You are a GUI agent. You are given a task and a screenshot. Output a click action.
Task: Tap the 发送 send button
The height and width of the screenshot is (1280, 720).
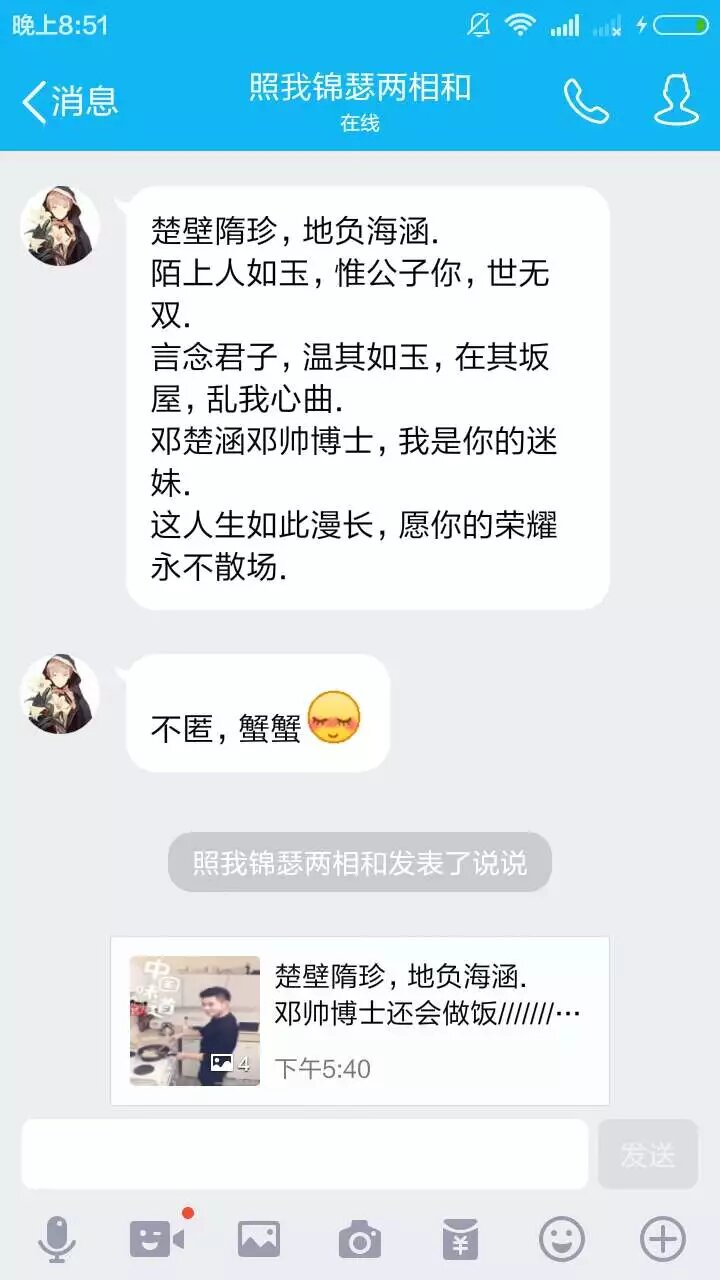click(647, 1154)
